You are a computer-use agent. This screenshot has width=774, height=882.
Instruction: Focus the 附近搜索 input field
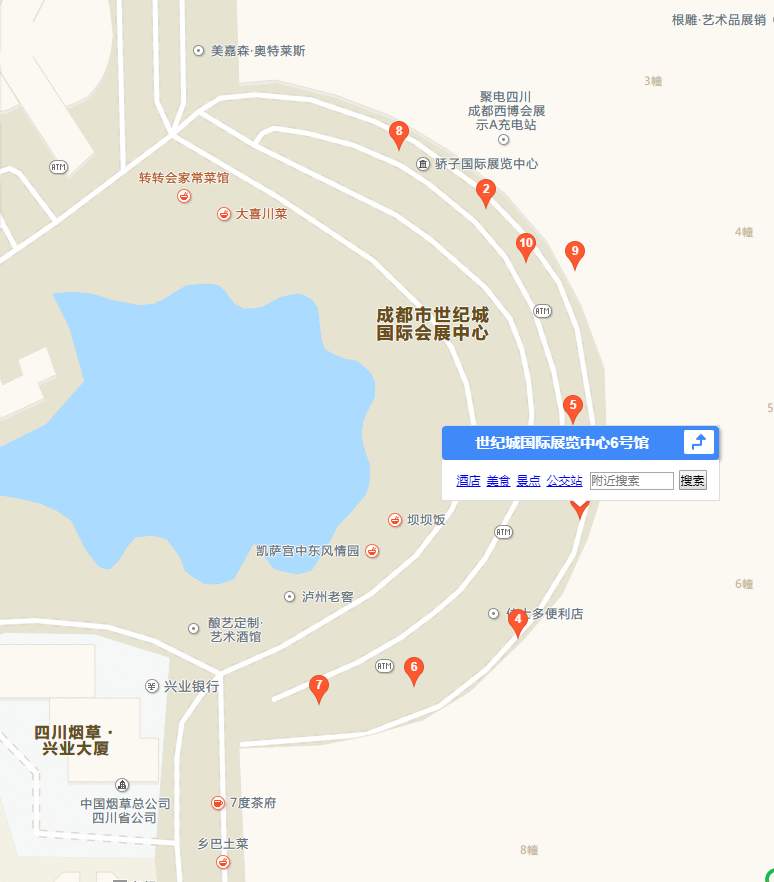coord(632,481)
